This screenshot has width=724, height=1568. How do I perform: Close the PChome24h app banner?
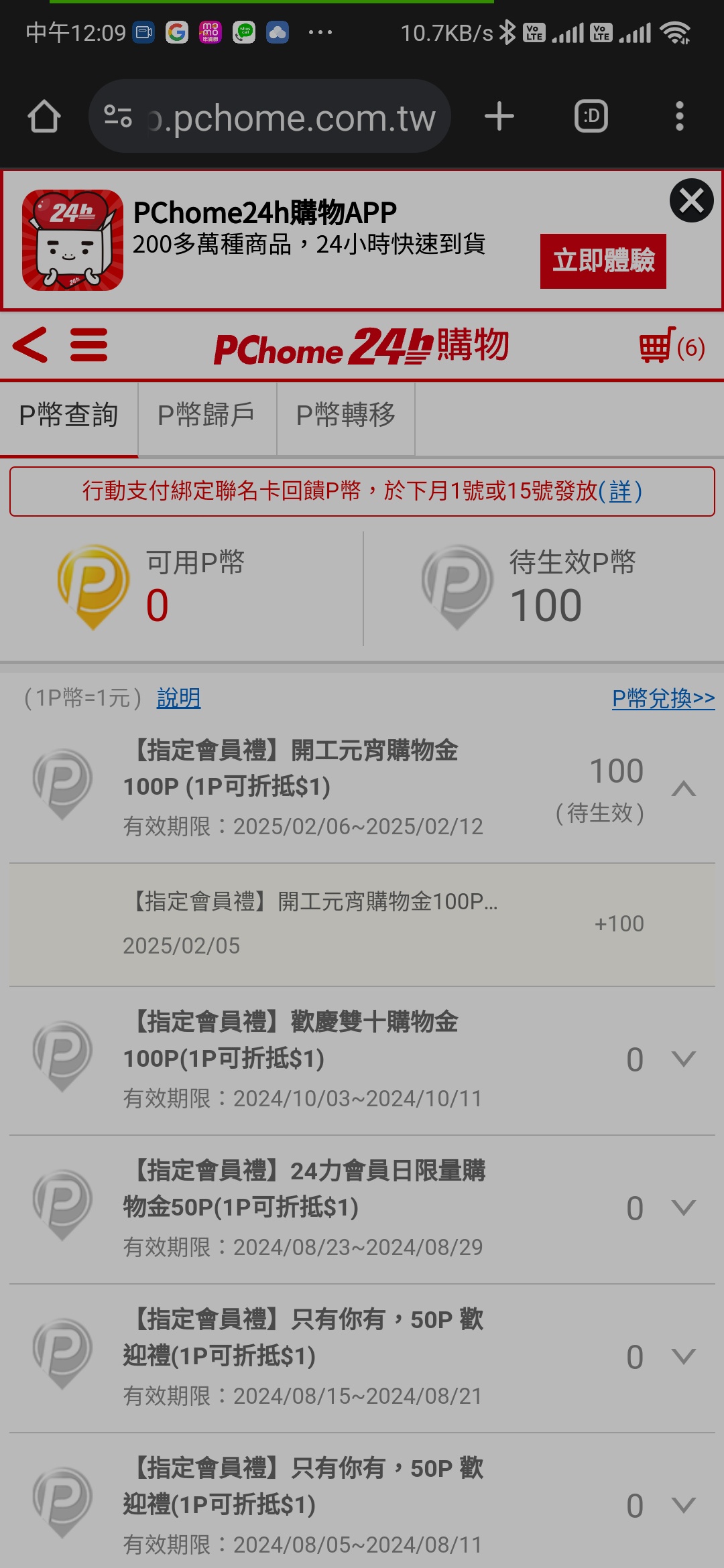click(x=691, y=200)
